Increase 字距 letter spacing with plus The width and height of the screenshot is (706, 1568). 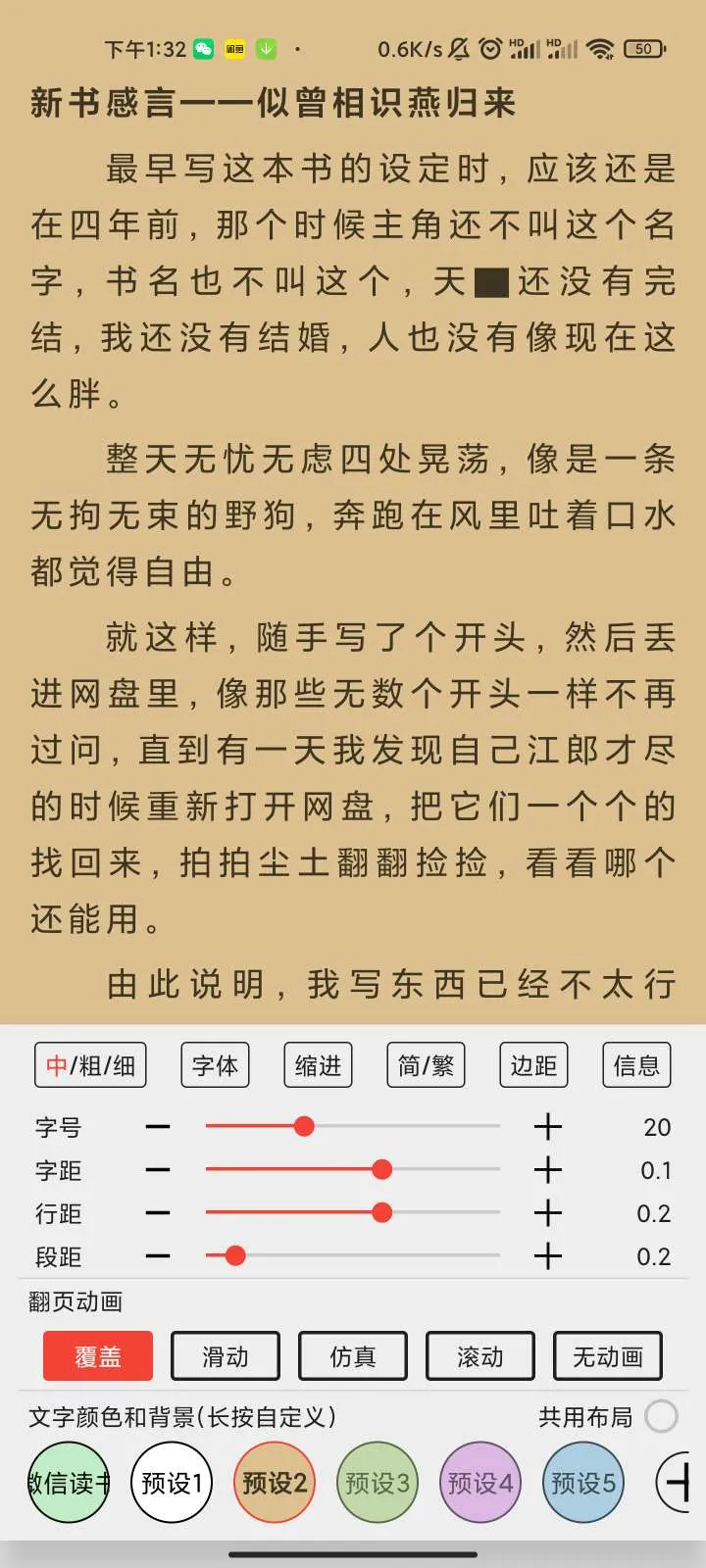click(x=547, y=1170)
